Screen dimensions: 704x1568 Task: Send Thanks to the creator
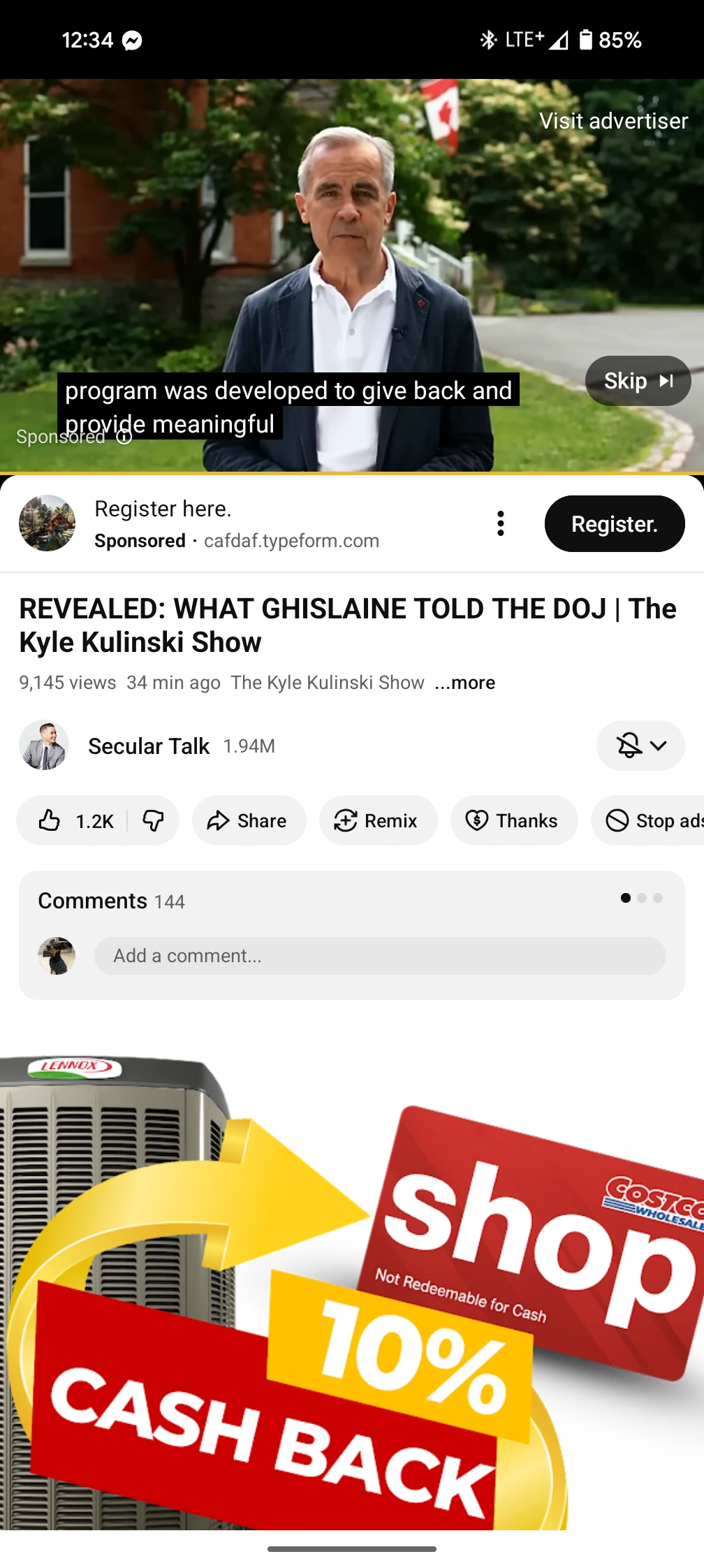click(x=514, y=820)
